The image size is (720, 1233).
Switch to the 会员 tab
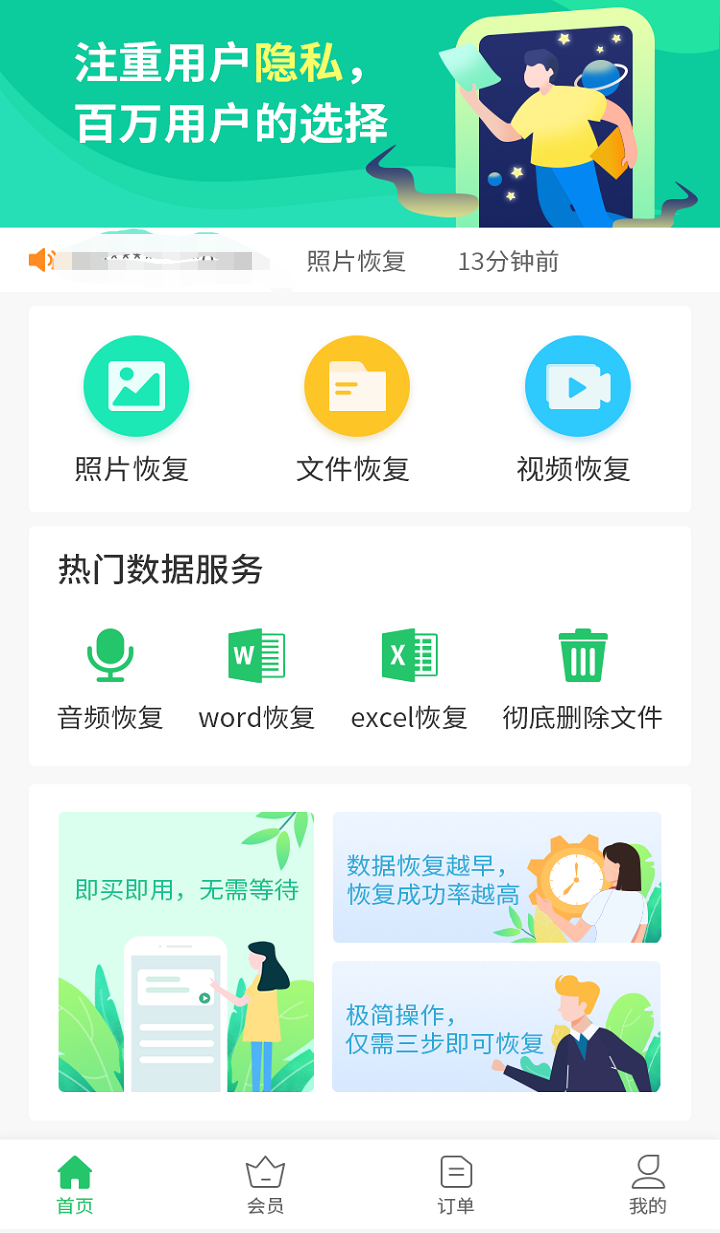pos(265,1185)
